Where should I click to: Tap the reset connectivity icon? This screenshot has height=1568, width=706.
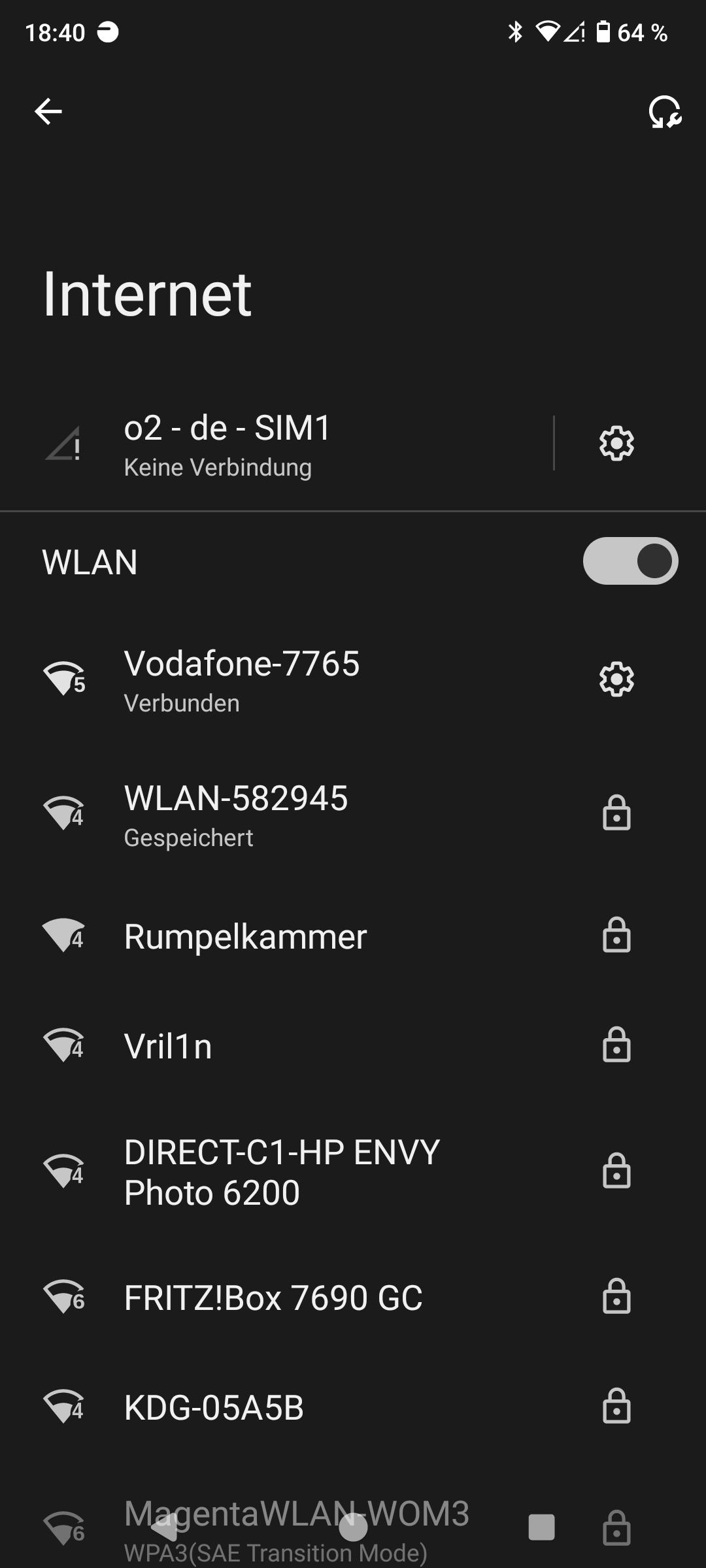pos(665,112)
